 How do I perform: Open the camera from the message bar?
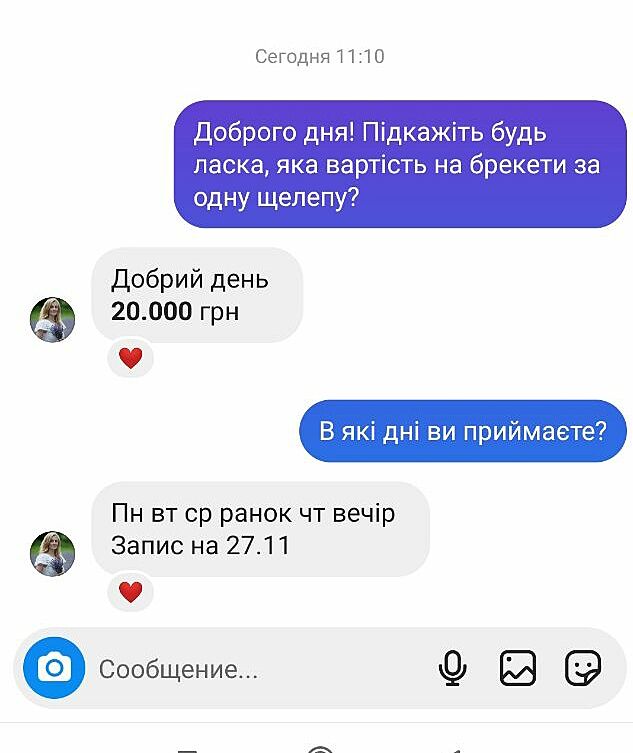point(55,667)
